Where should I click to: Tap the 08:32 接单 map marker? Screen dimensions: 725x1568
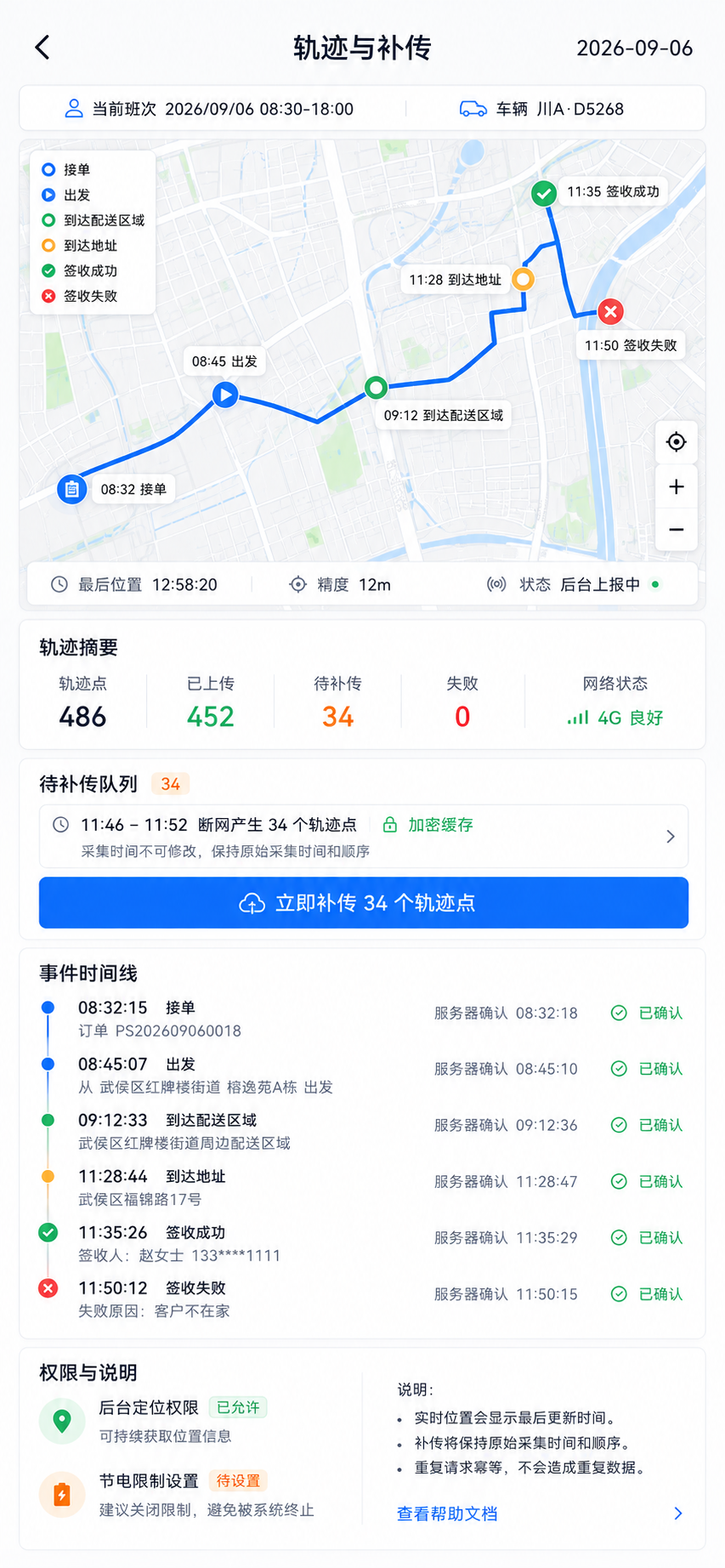click(72, 489)
